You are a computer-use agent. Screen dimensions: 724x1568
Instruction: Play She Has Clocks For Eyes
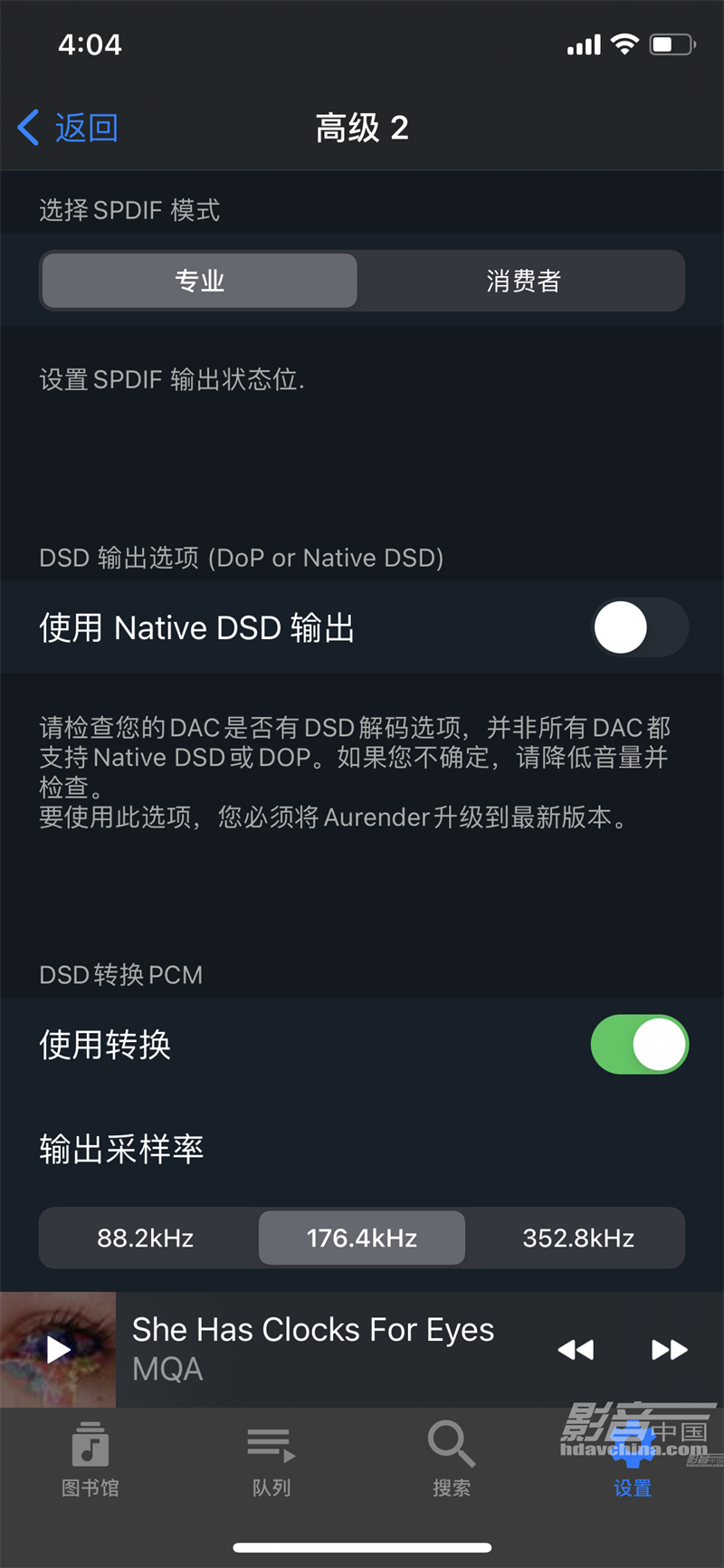click(x=58, y=1350)
